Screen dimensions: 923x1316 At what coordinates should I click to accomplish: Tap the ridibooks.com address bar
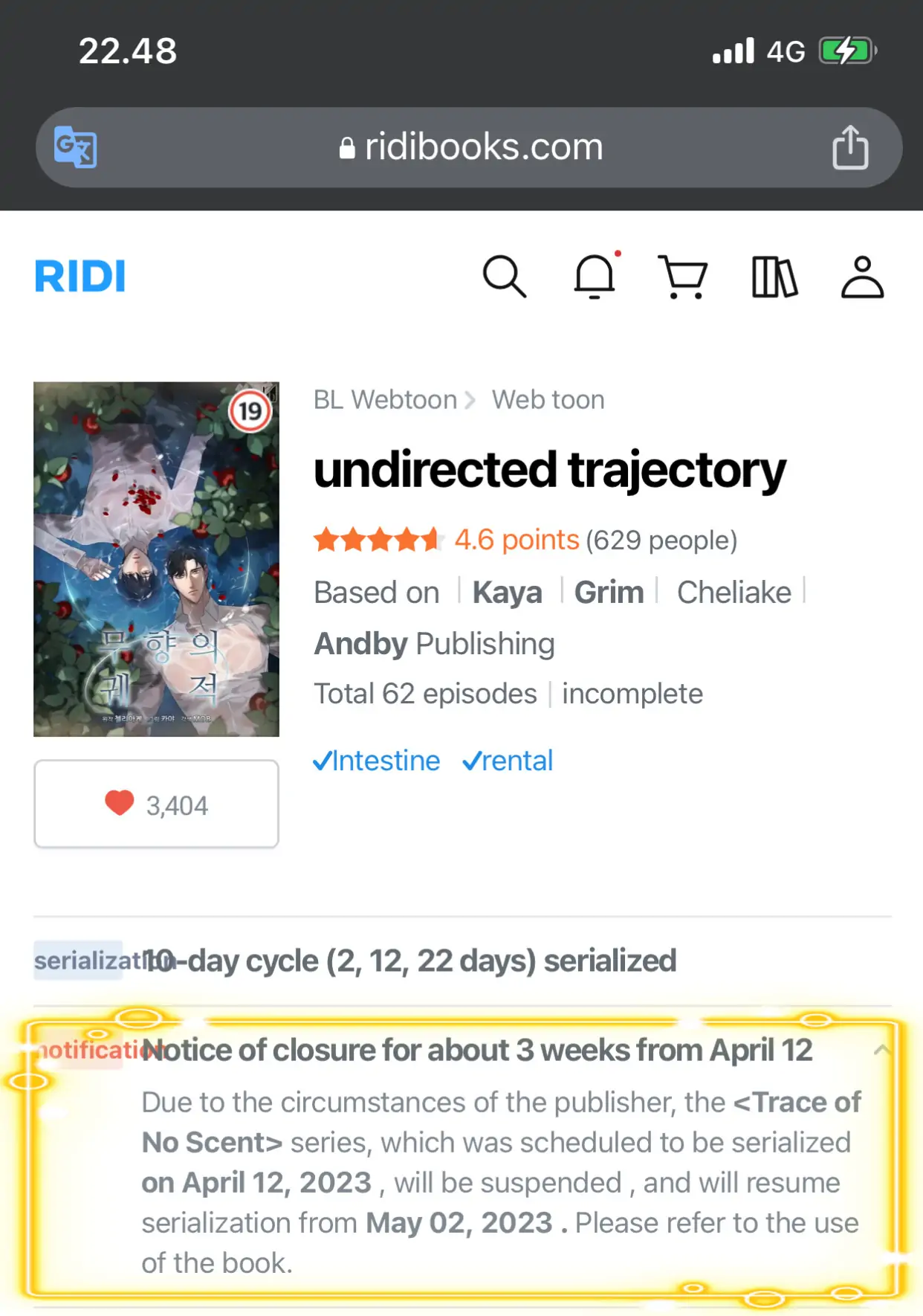470,147
